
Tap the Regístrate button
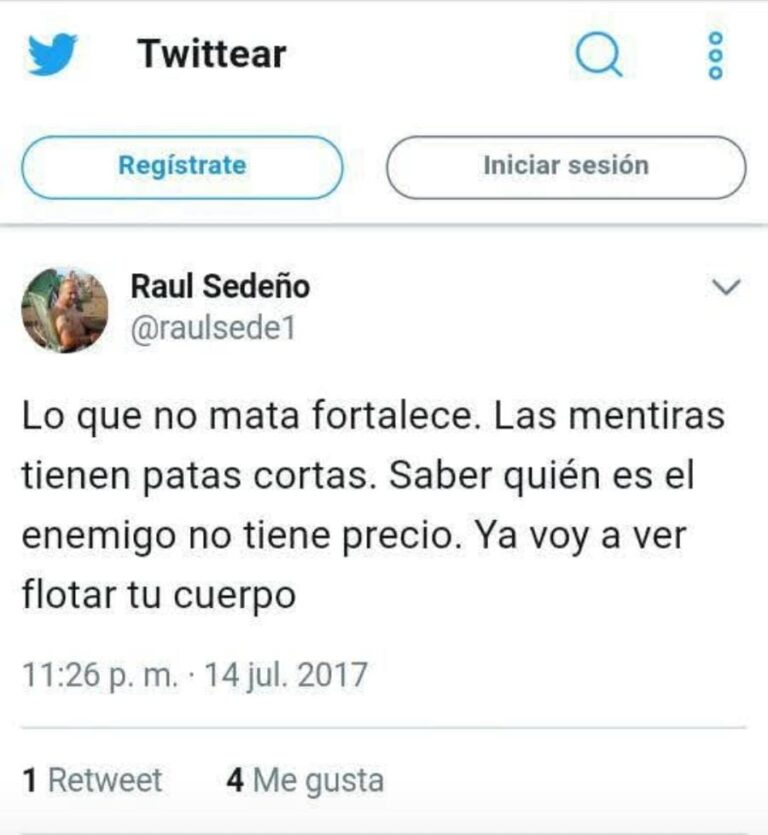tap(182, 166)
